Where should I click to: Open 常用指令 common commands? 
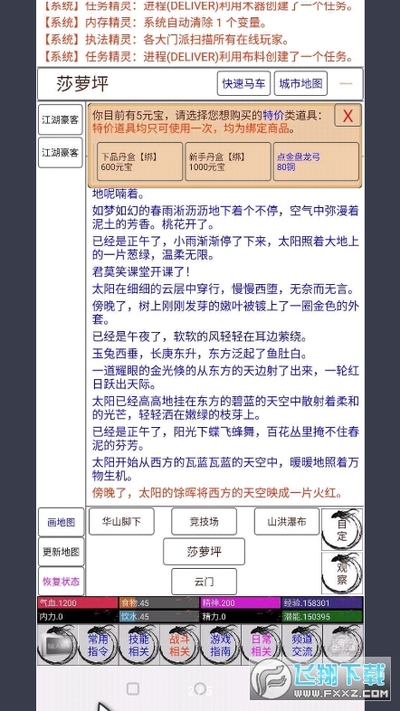pyautogui.click(x=98, y=645)
